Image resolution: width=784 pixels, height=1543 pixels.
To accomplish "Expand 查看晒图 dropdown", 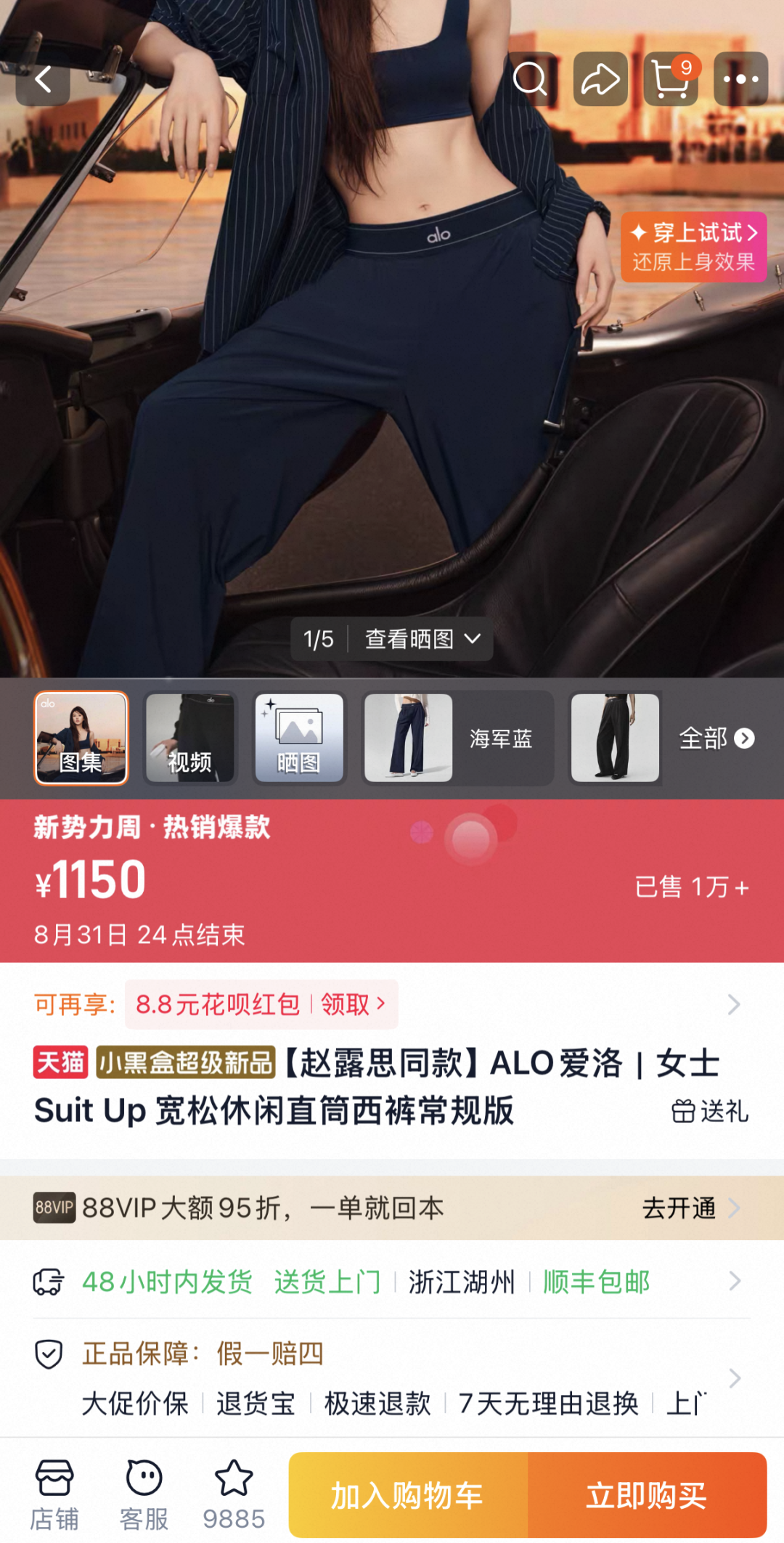I will pyautogui.click(x=422, y=639).
